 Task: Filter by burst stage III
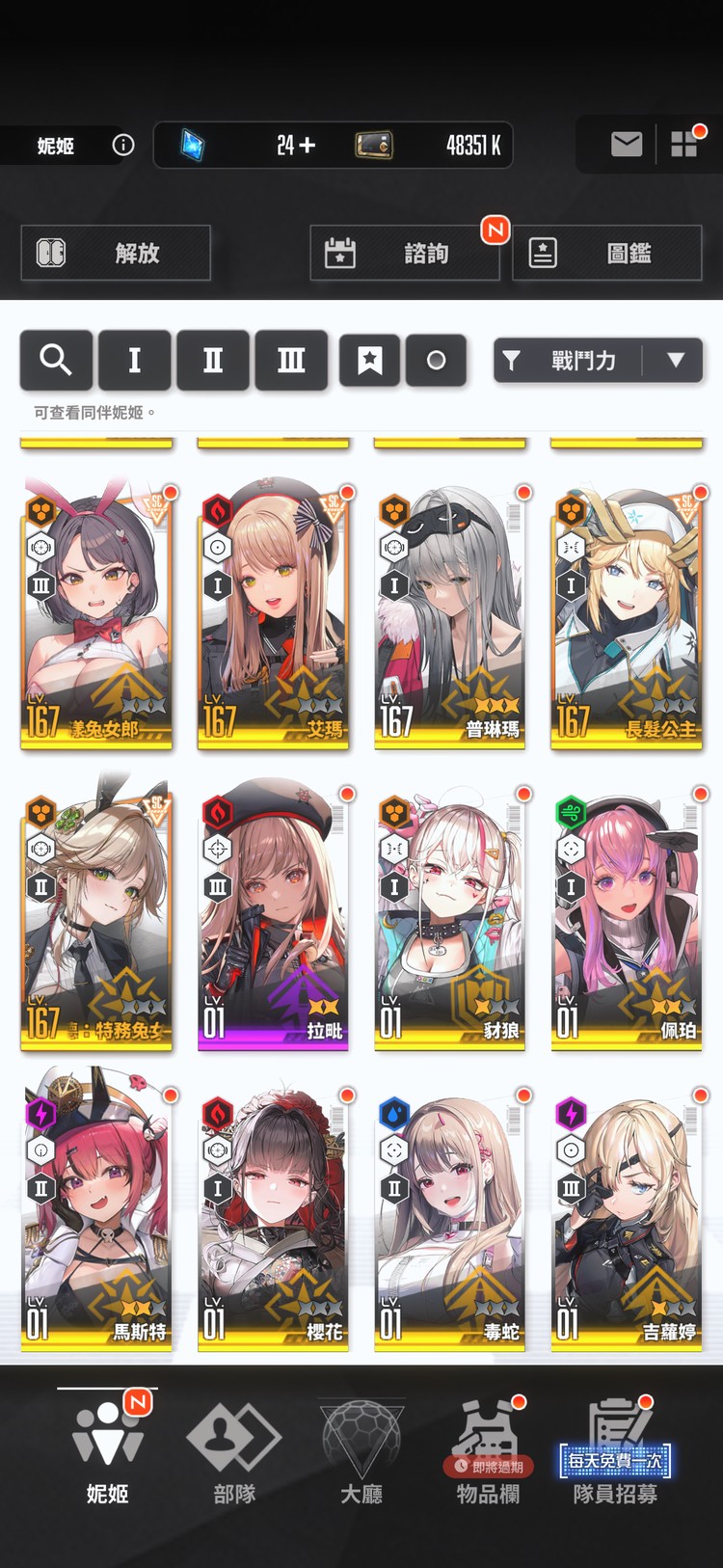[291, 361]
